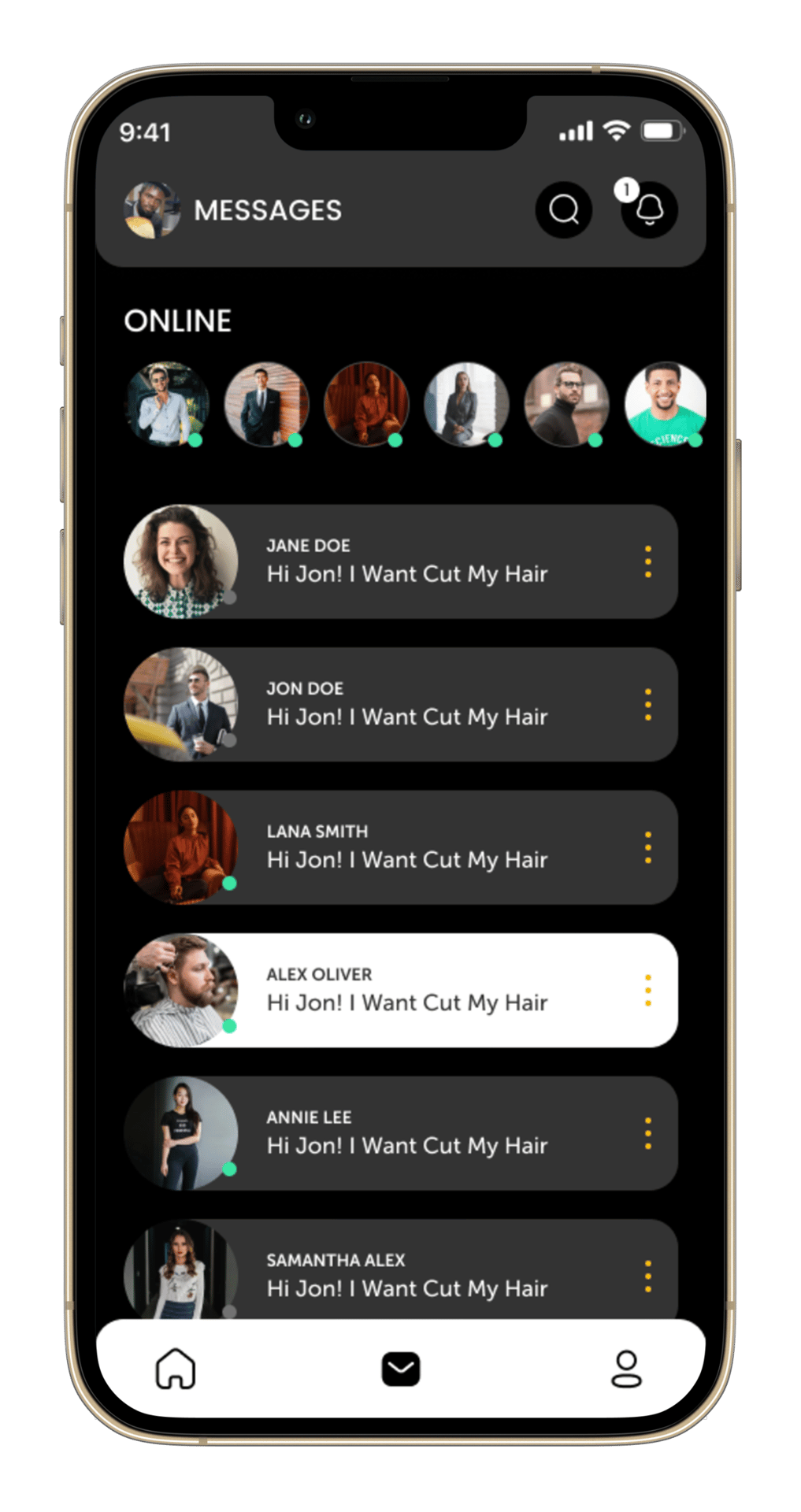Switch to the Messages envelope tab
The width and height of the screenshot is (801, 1512).
(401, 1369)
